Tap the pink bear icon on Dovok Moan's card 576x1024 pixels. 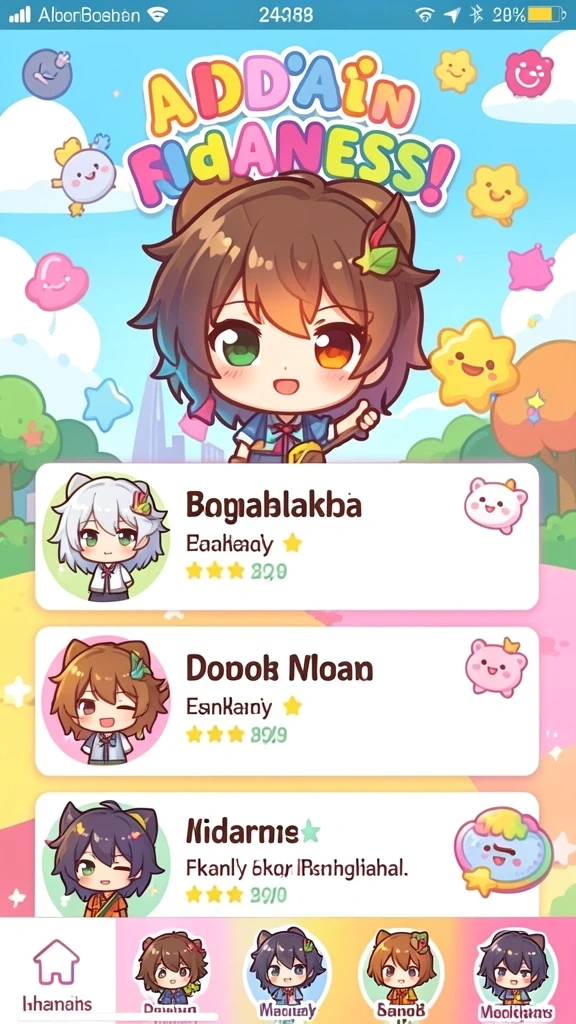tap(496, 665)
